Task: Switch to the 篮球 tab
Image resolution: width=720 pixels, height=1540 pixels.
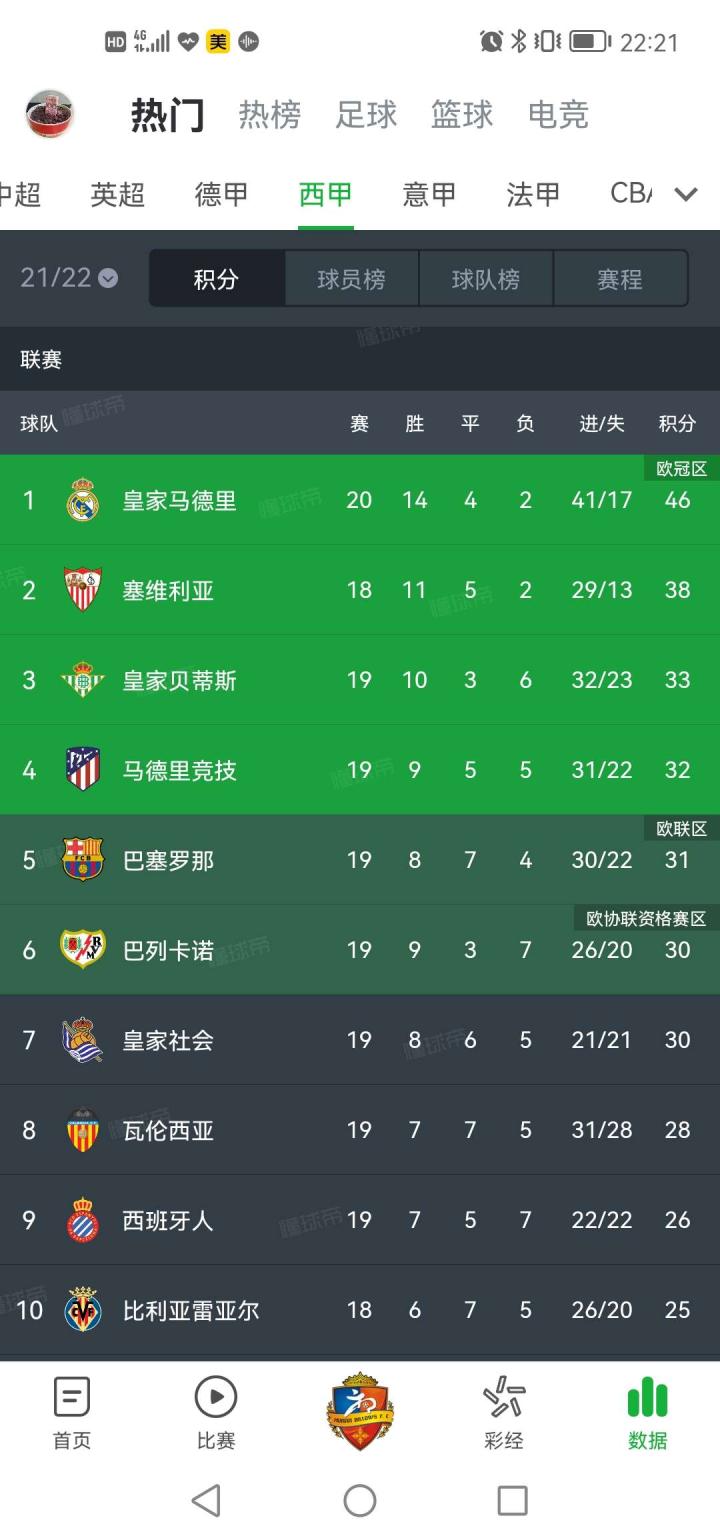Action: tap(462, 115)
